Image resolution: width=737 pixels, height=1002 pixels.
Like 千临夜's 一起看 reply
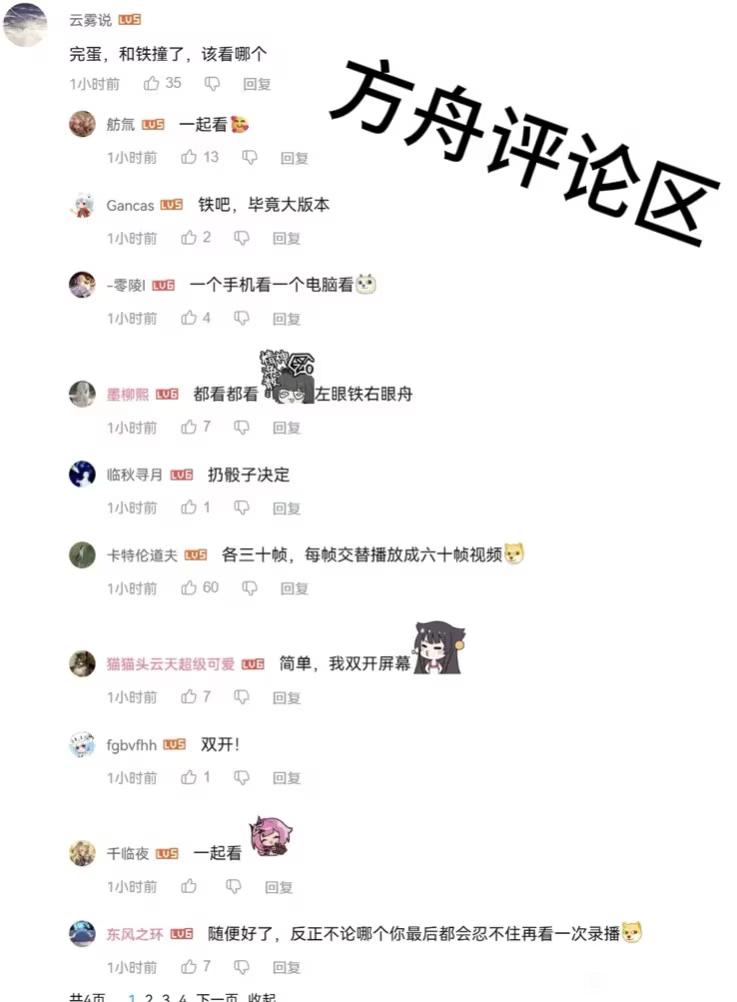tap(189, 886)
